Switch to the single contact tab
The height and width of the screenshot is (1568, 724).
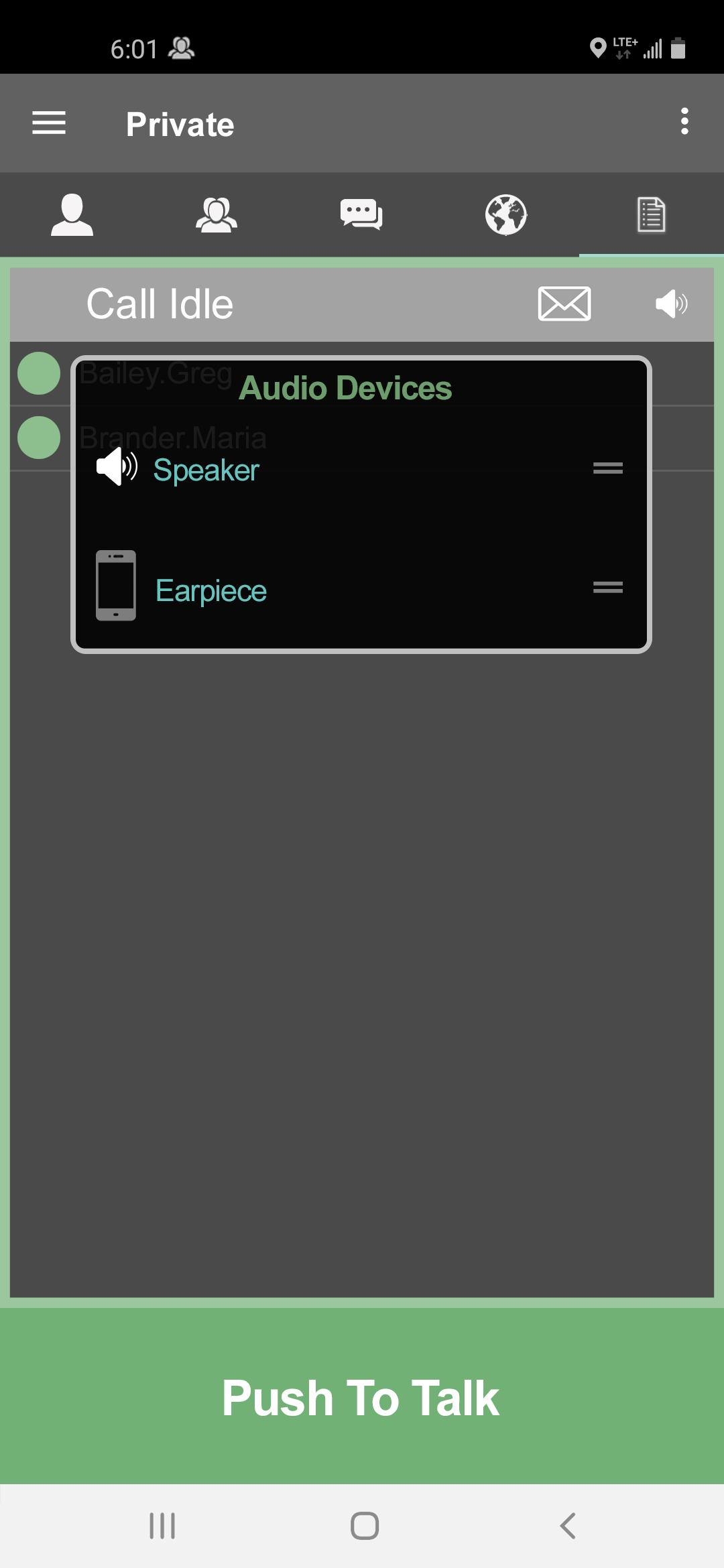tap(72, 215)
